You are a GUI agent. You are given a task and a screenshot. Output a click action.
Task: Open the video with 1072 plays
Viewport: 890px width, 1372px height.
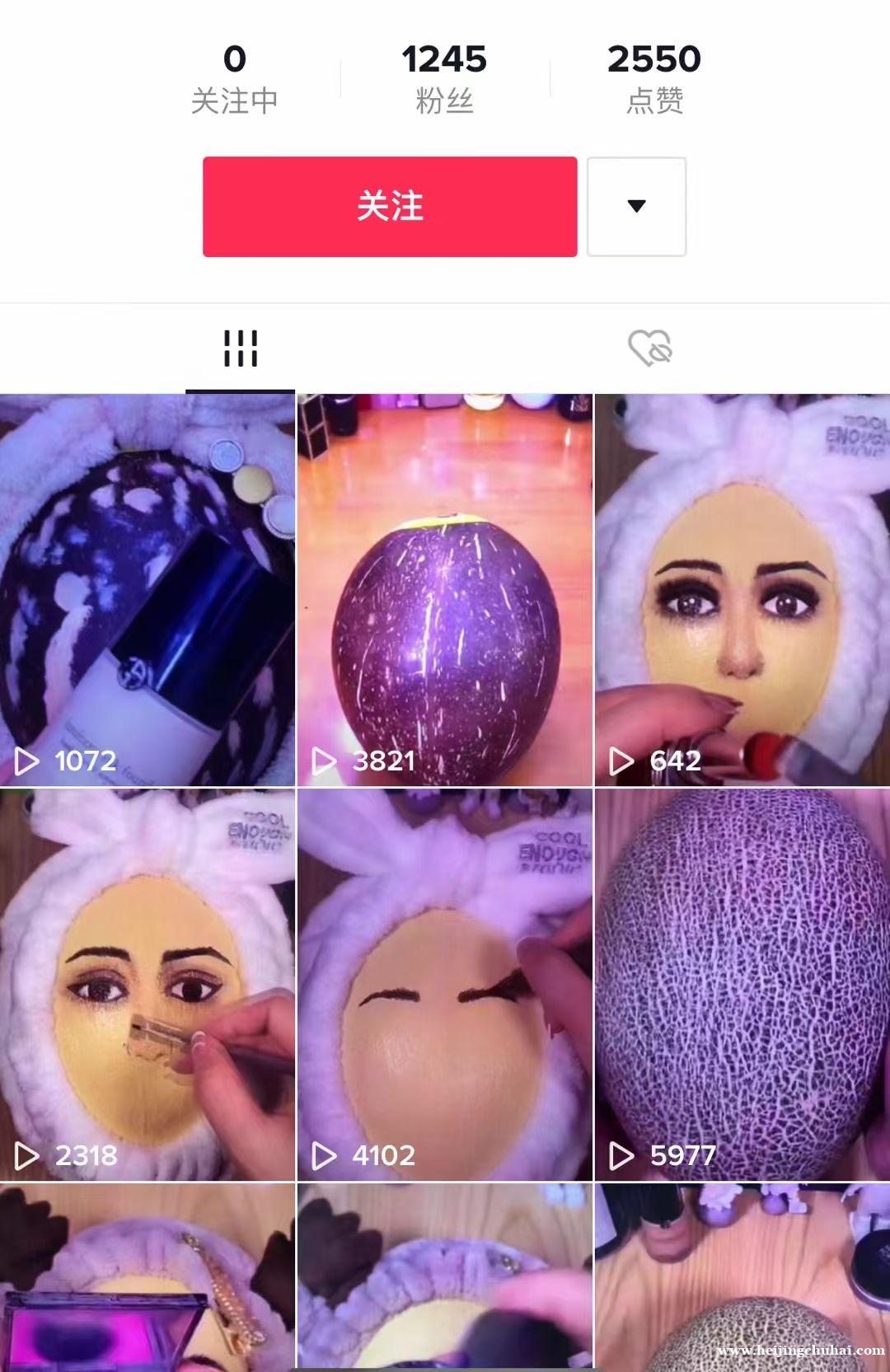147,590
